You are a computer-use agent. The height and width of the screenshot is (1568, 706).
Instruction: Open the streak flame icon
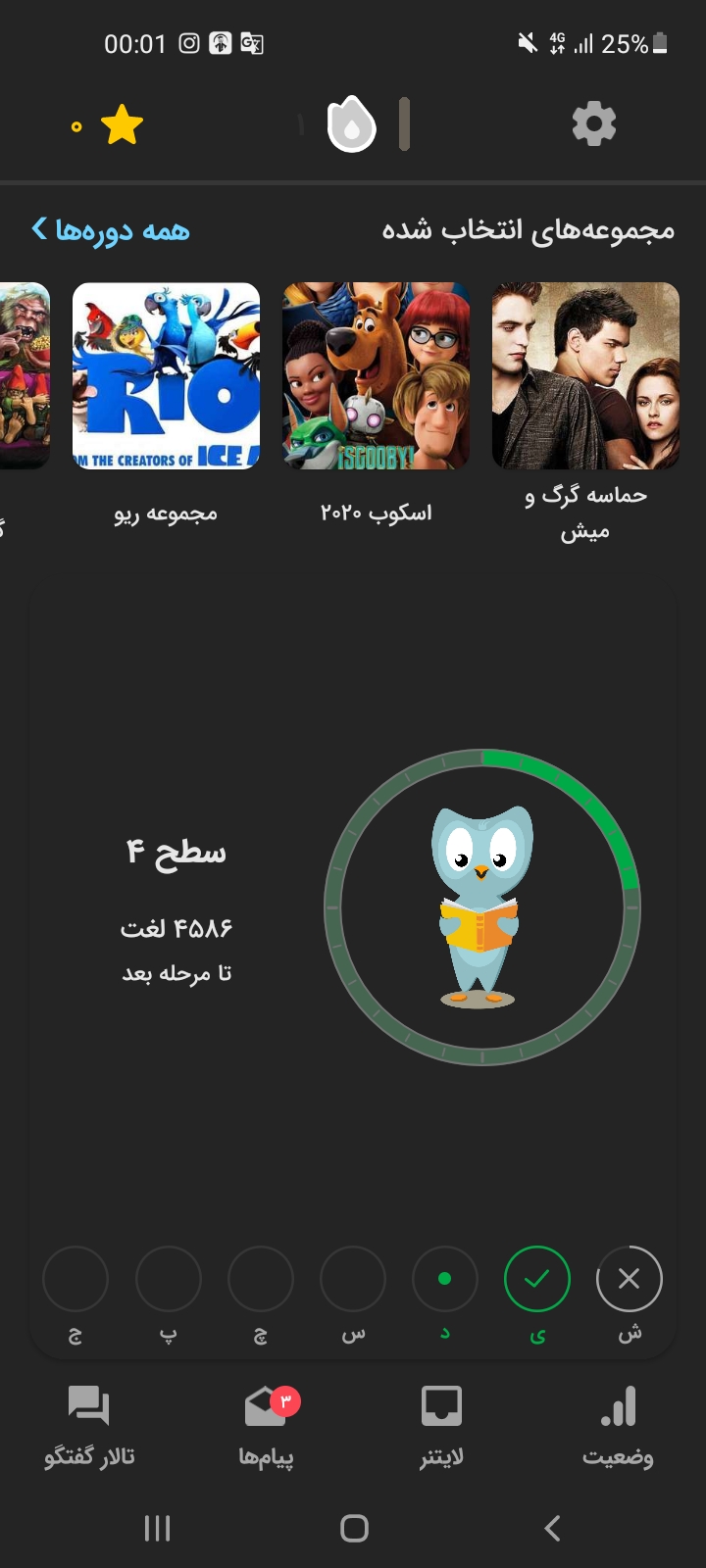(352, 124)
